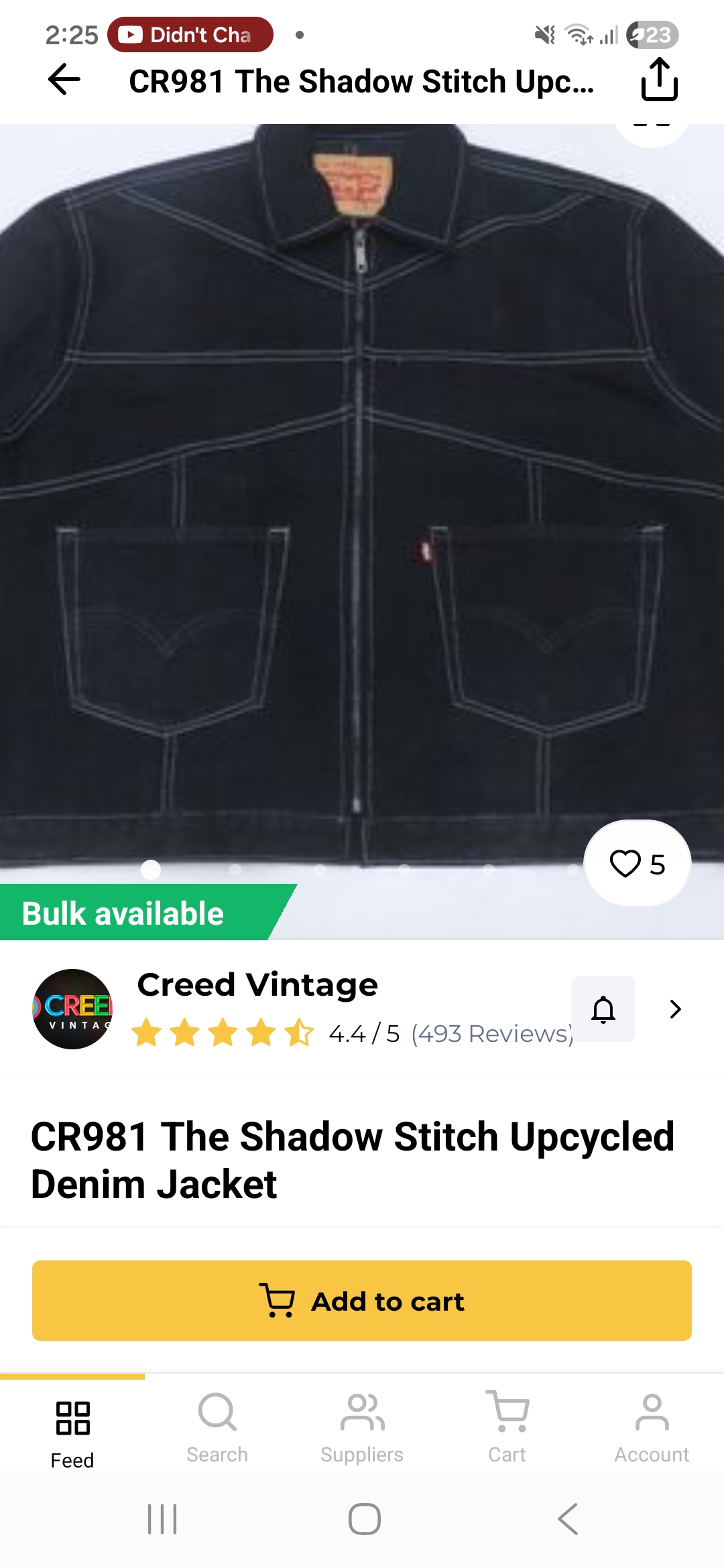Open the system recent apps view
Image resolution: width=724 pixels, height=1568 pixels.
click(x=162, y=1519)
